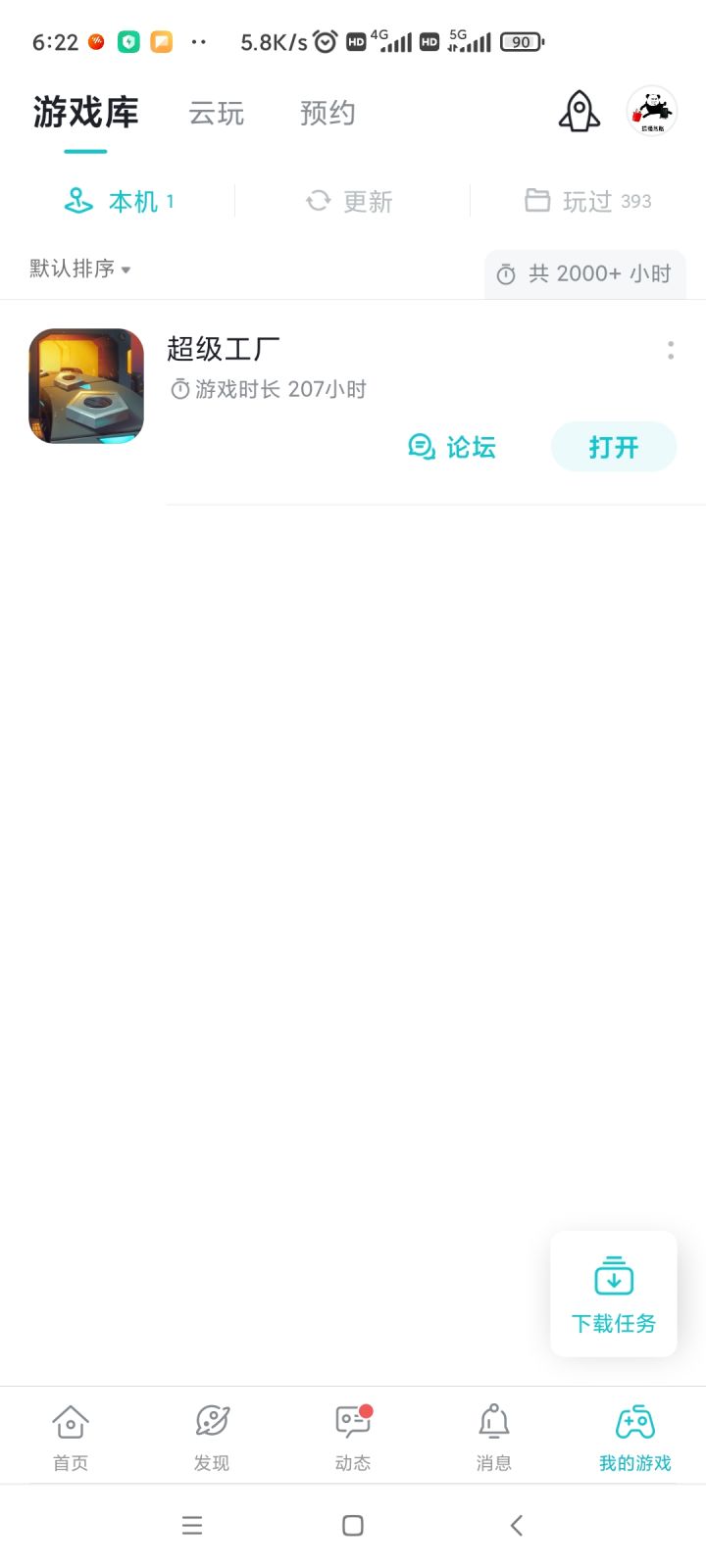
Task: Switch to the 预约 tab
Action: (x=328, y=114)
